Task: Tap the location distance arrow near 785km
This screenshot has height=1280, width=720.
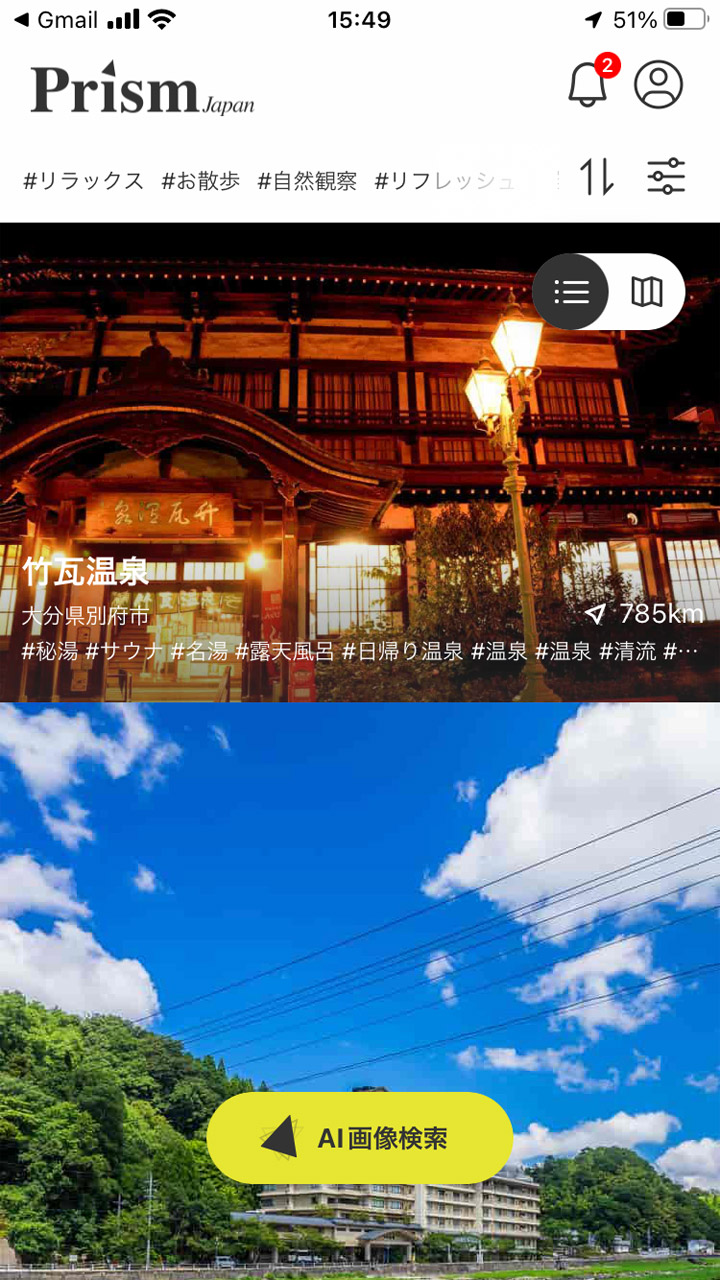Action: coord(601,613)
